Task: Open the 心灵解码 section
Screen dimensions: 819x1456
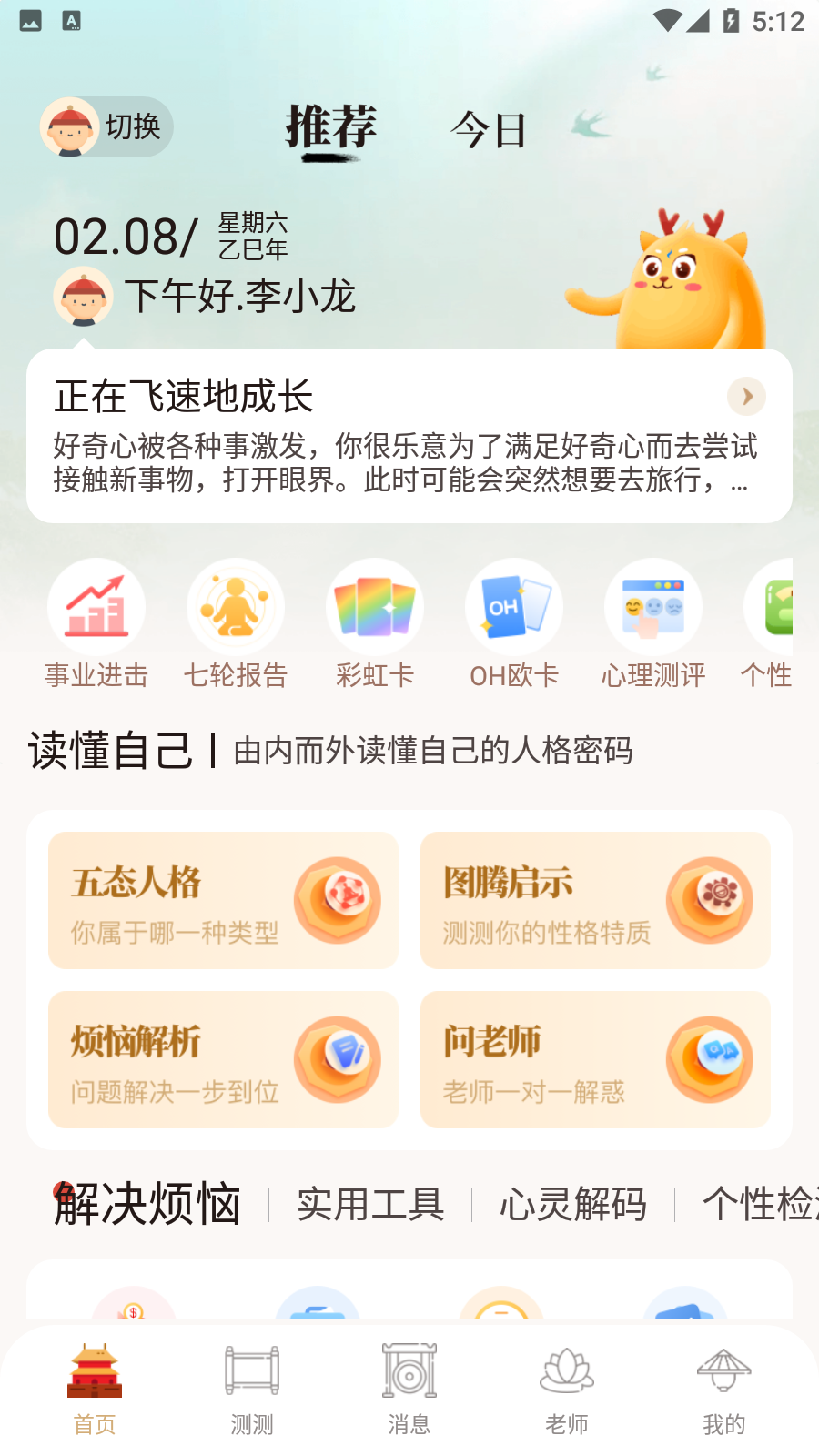Action: tap(573, 1204)
